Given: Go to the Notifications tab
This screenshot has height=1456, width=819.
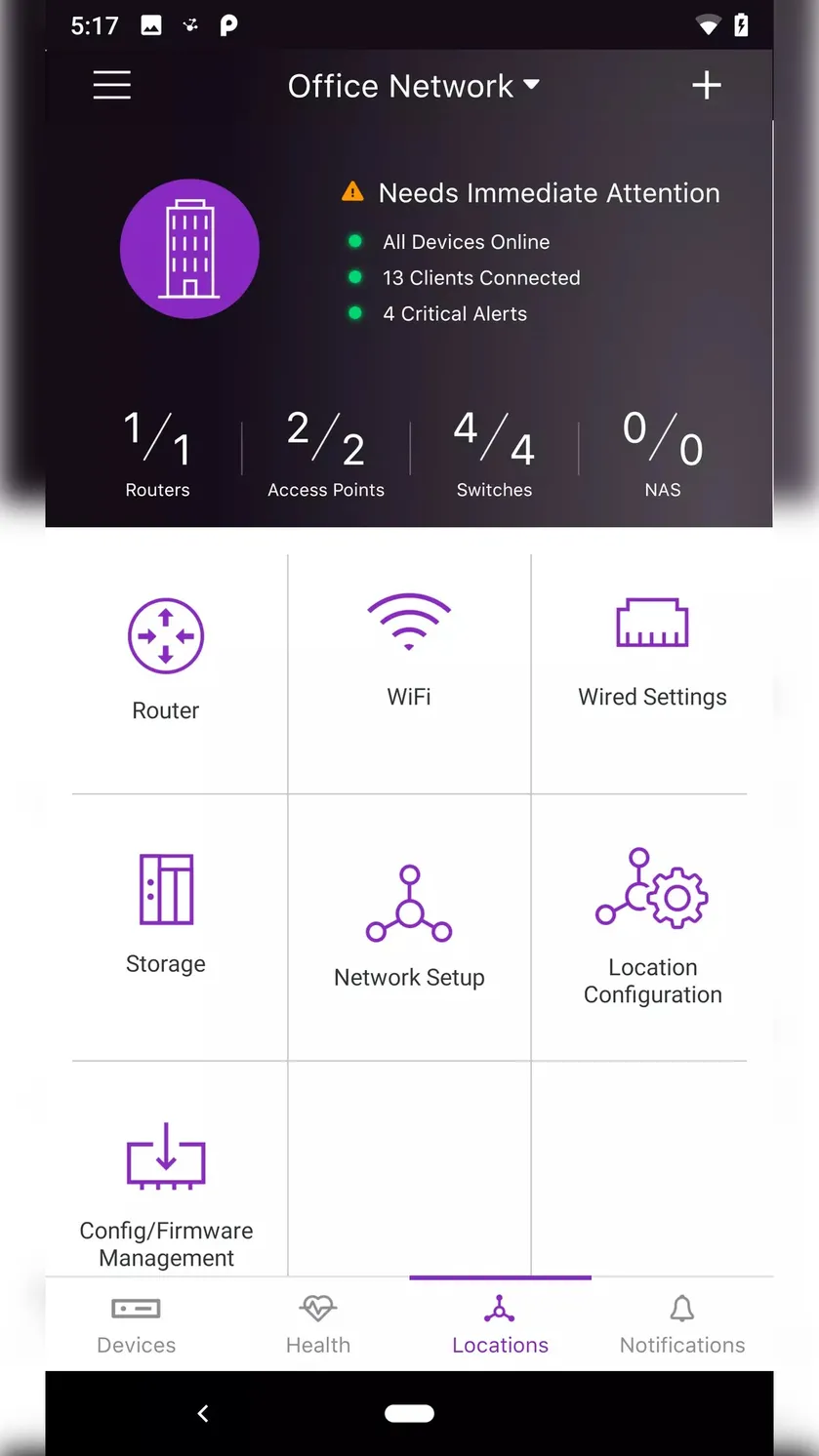Looking at the screenshot, I should coord(682,1325).
